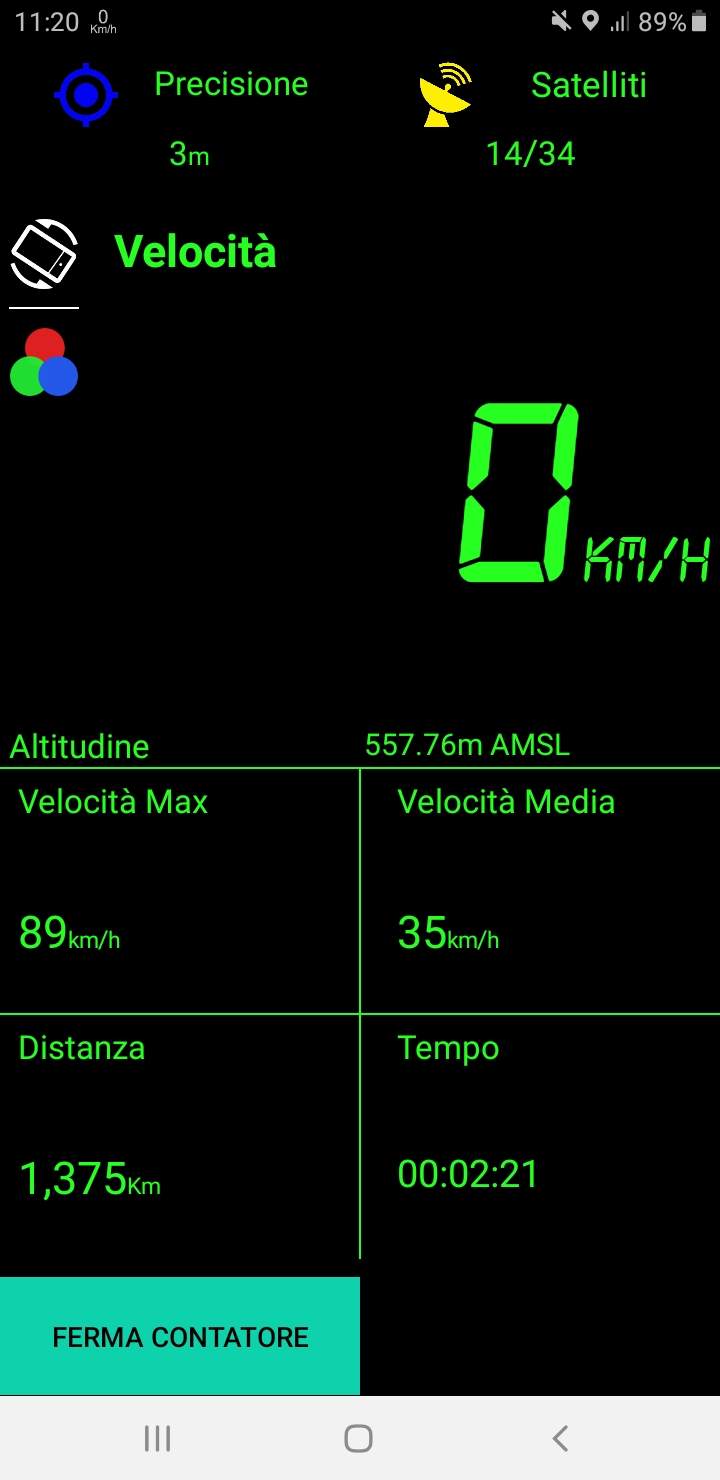Open the RGB color picker circles
This screenshot has width=720, height=1480.
tap(44, 362)
